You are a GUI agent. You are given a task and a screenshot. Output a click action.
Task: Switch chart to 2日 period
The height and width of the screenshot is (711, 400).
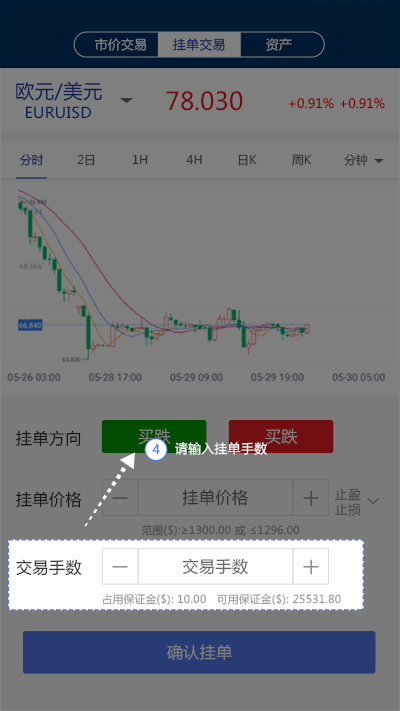[86, 161]
